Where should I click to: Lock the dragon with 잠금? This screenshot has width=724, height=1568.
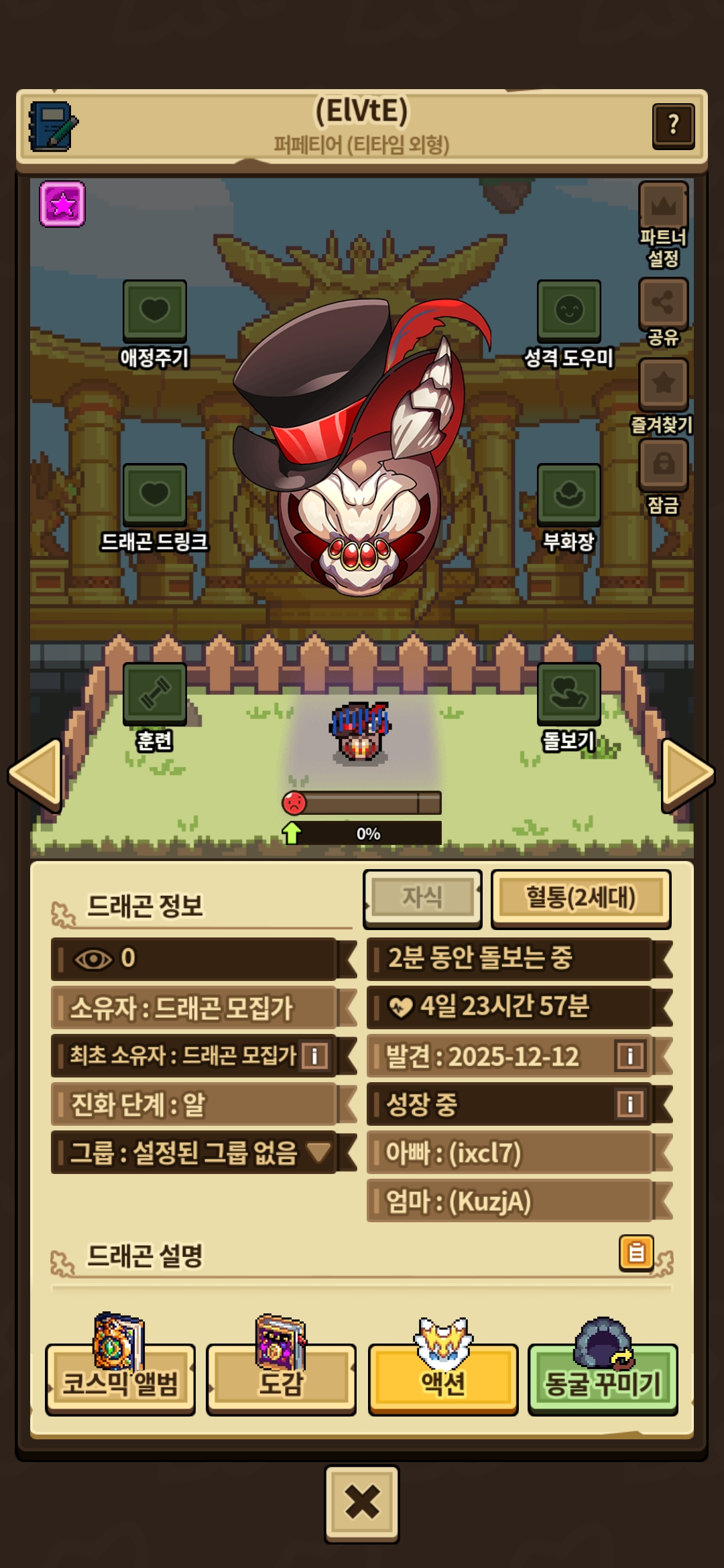663,464
